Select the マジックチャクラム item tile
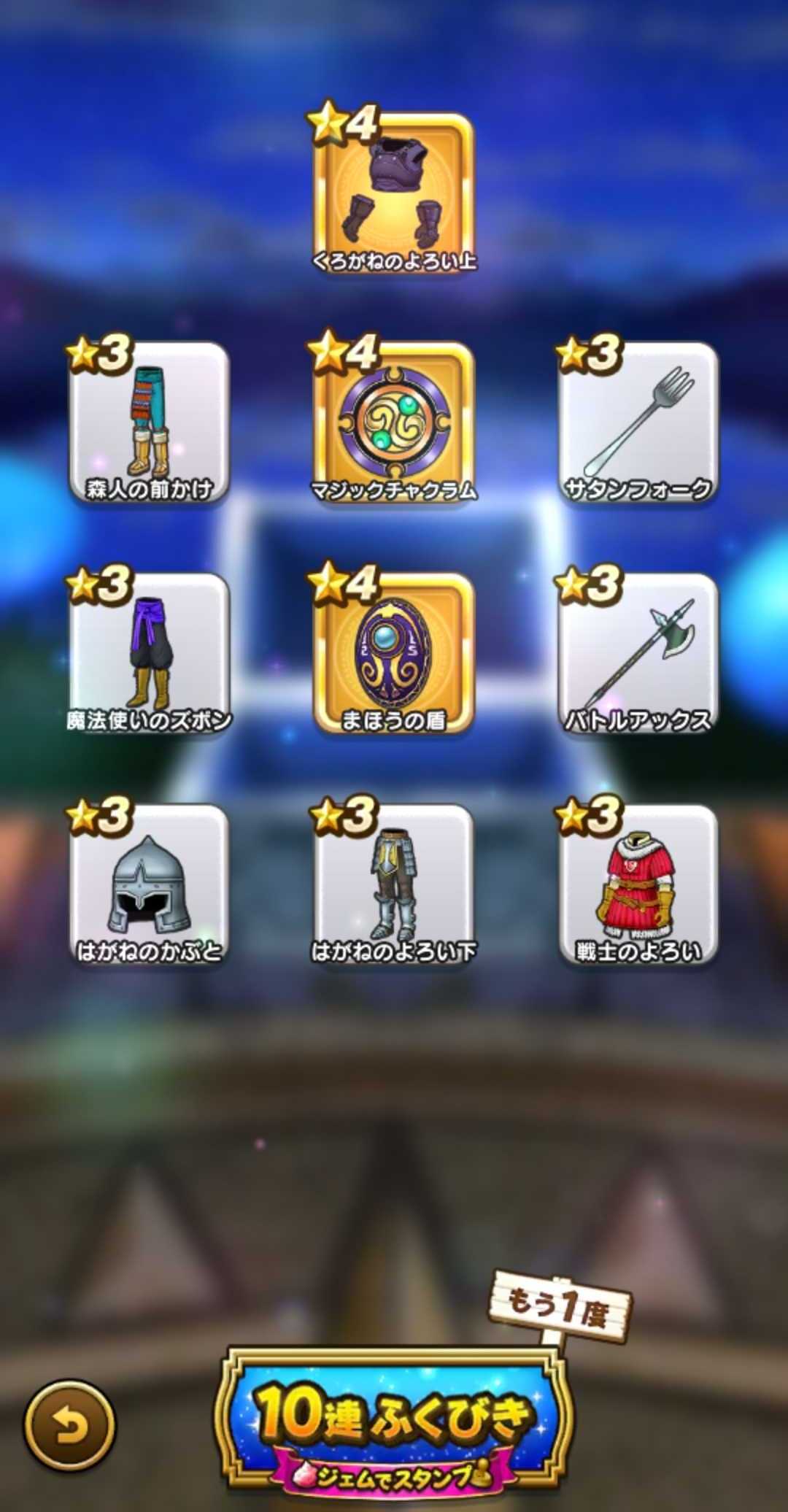Image resolution: width=788 pixels, height=1512 pixels. point(394,422)
